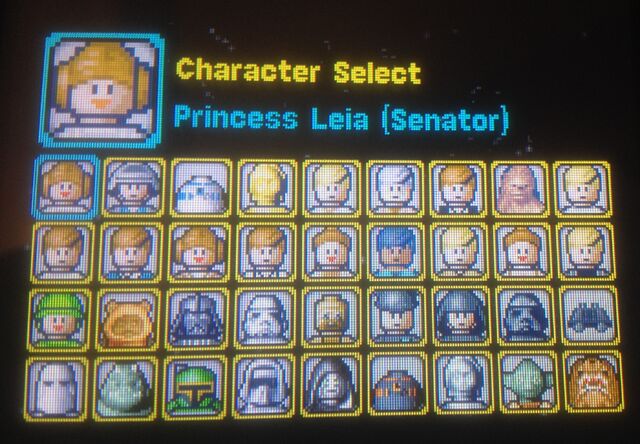
Task: Select the highlighted Princess Leia tile
Action: point(65,186)
